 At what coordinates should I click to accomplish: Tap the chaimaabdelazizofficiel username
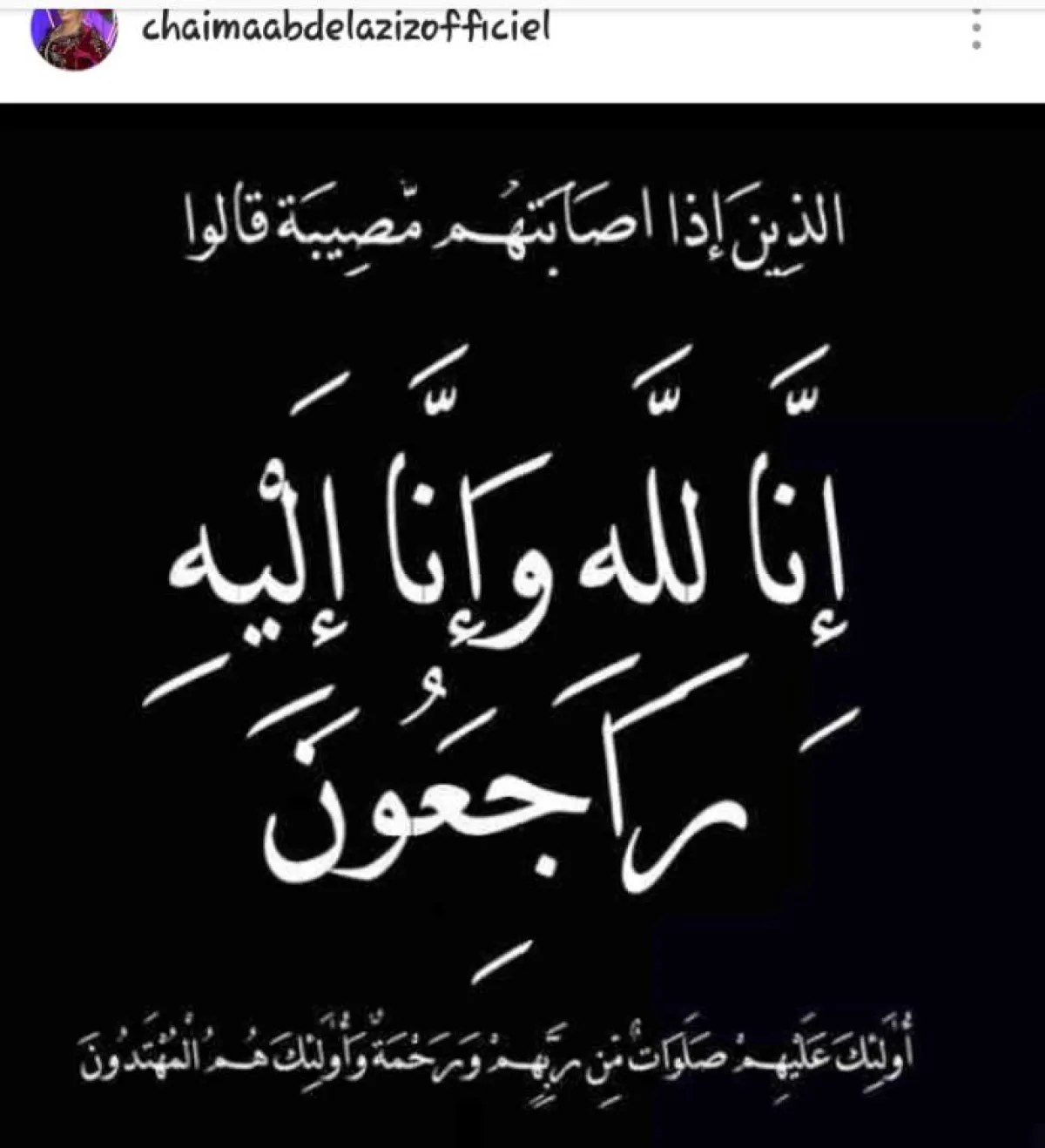pyautogui.click(x=345, y=28)
